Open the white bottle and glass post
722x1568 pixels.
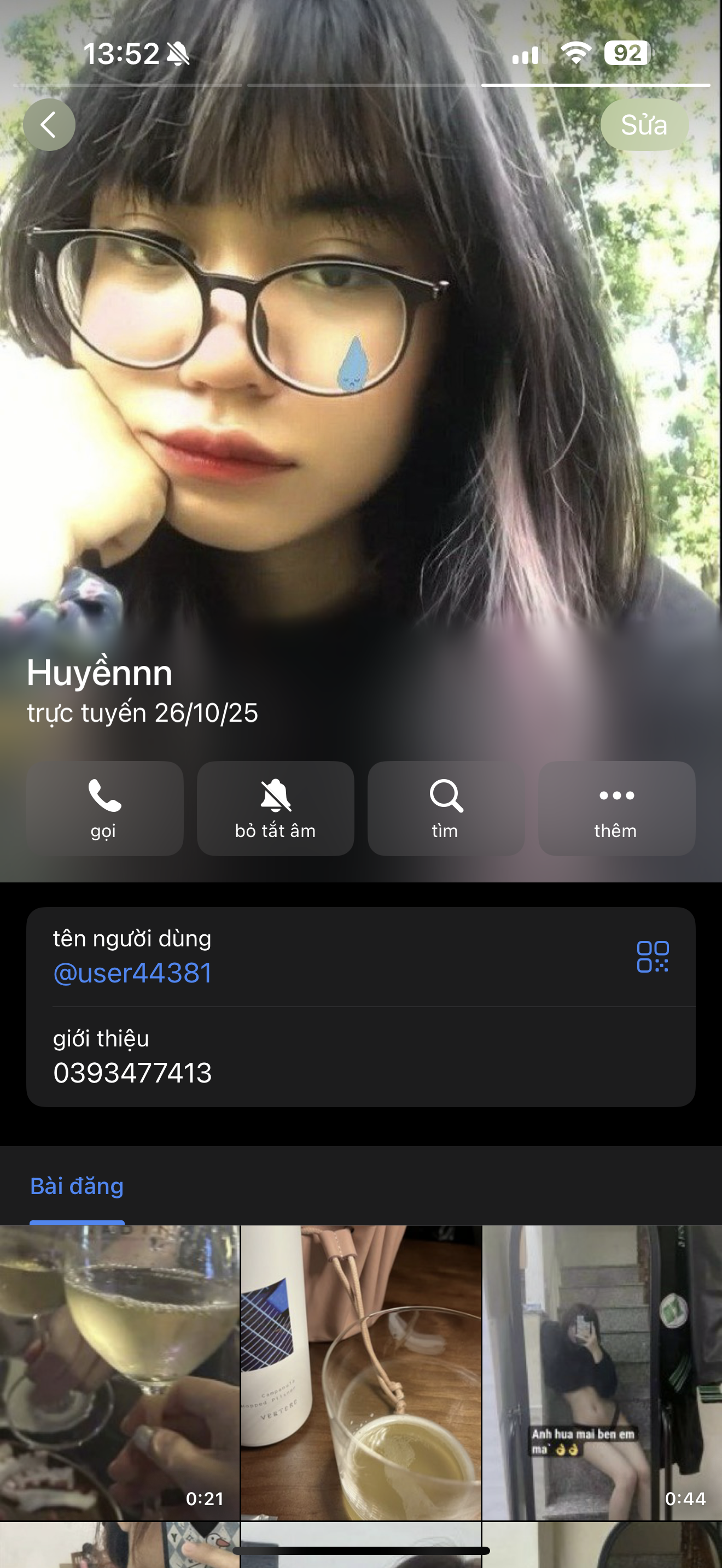pyautogui.click(x=361, y=1372)
